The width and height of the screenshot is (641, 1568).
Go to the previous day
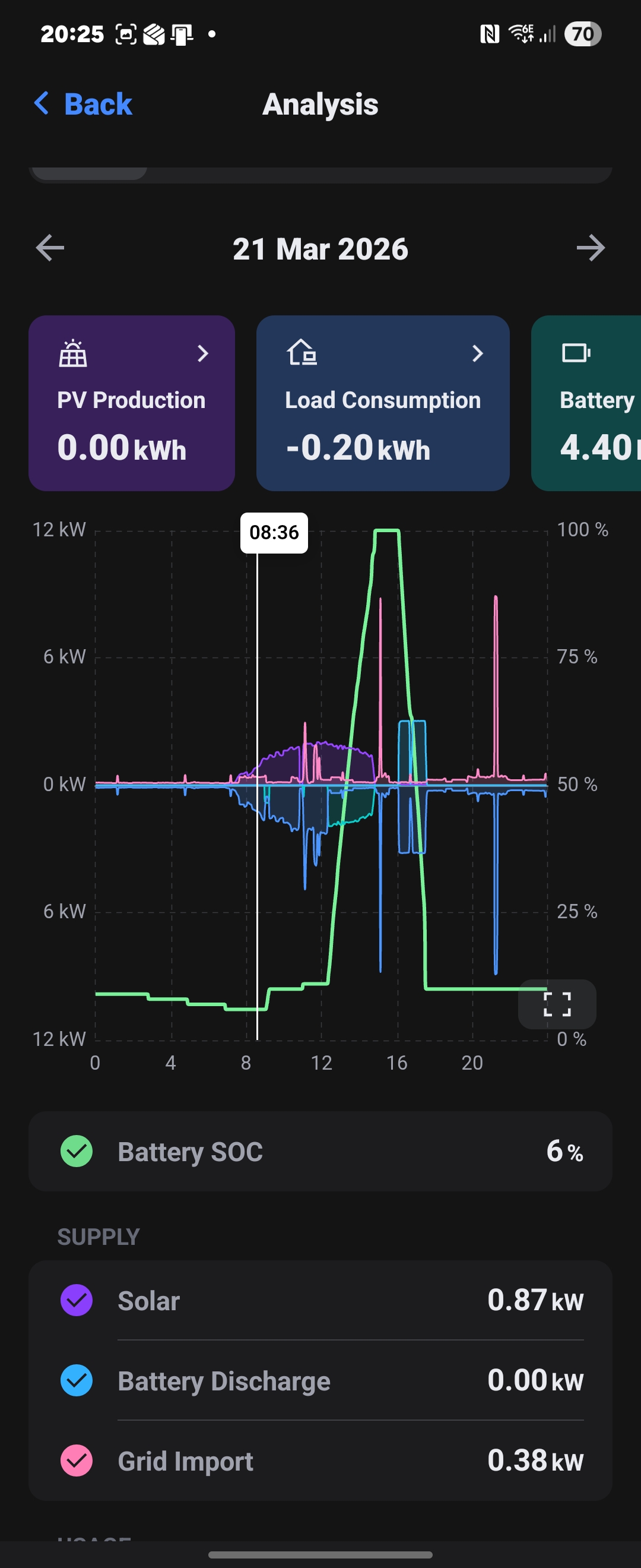click(x=50, y=248)
